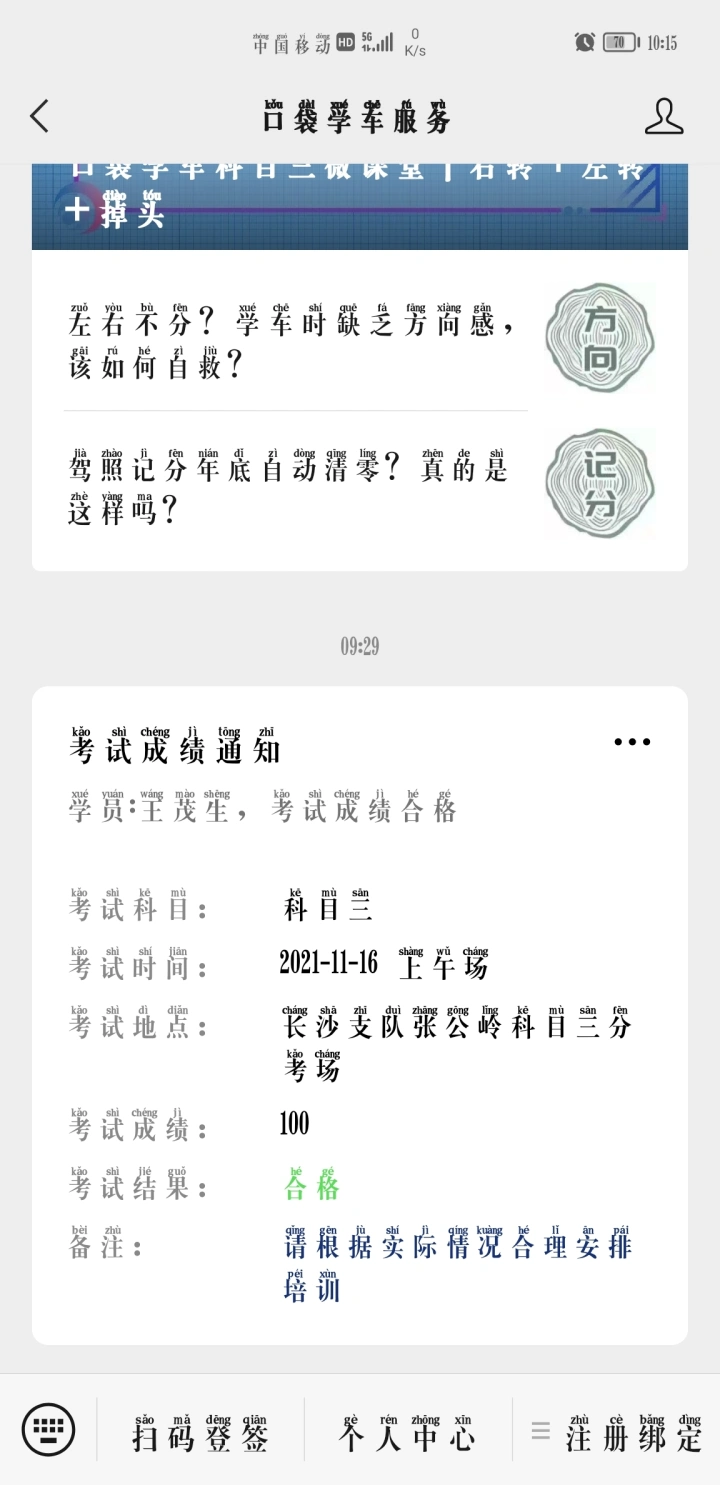Open 个人中心
720x1485 pixels.
pyautogui.click(x=407, y=1432)
